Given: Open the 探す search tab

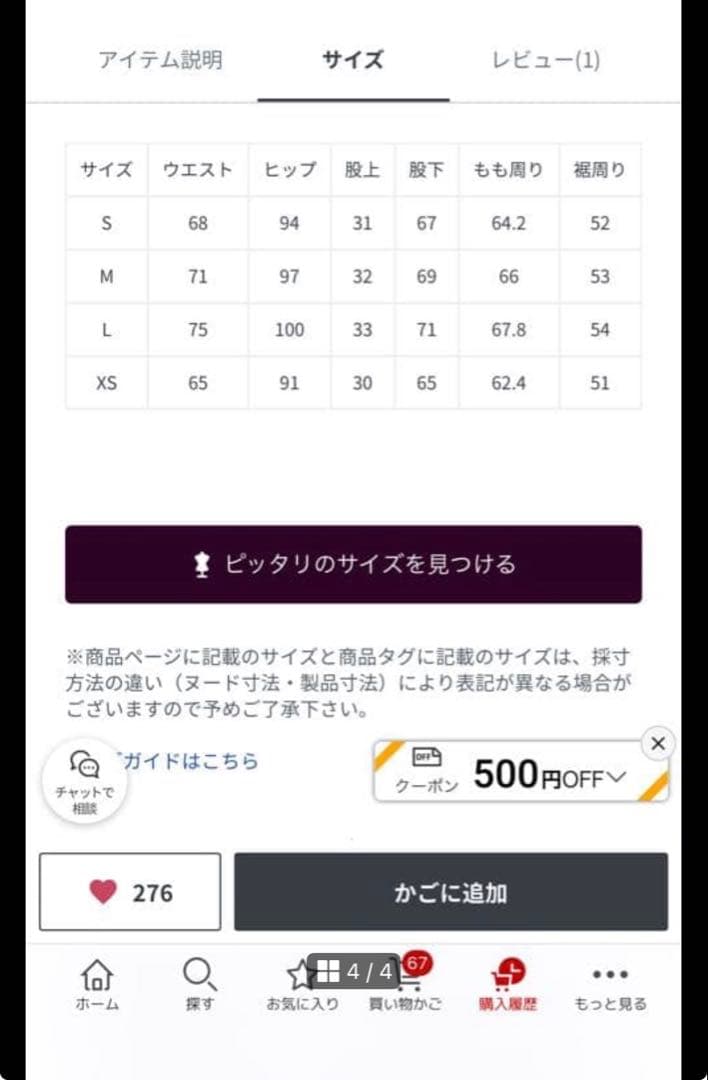Looking at the screenshot, I should 200,986.
